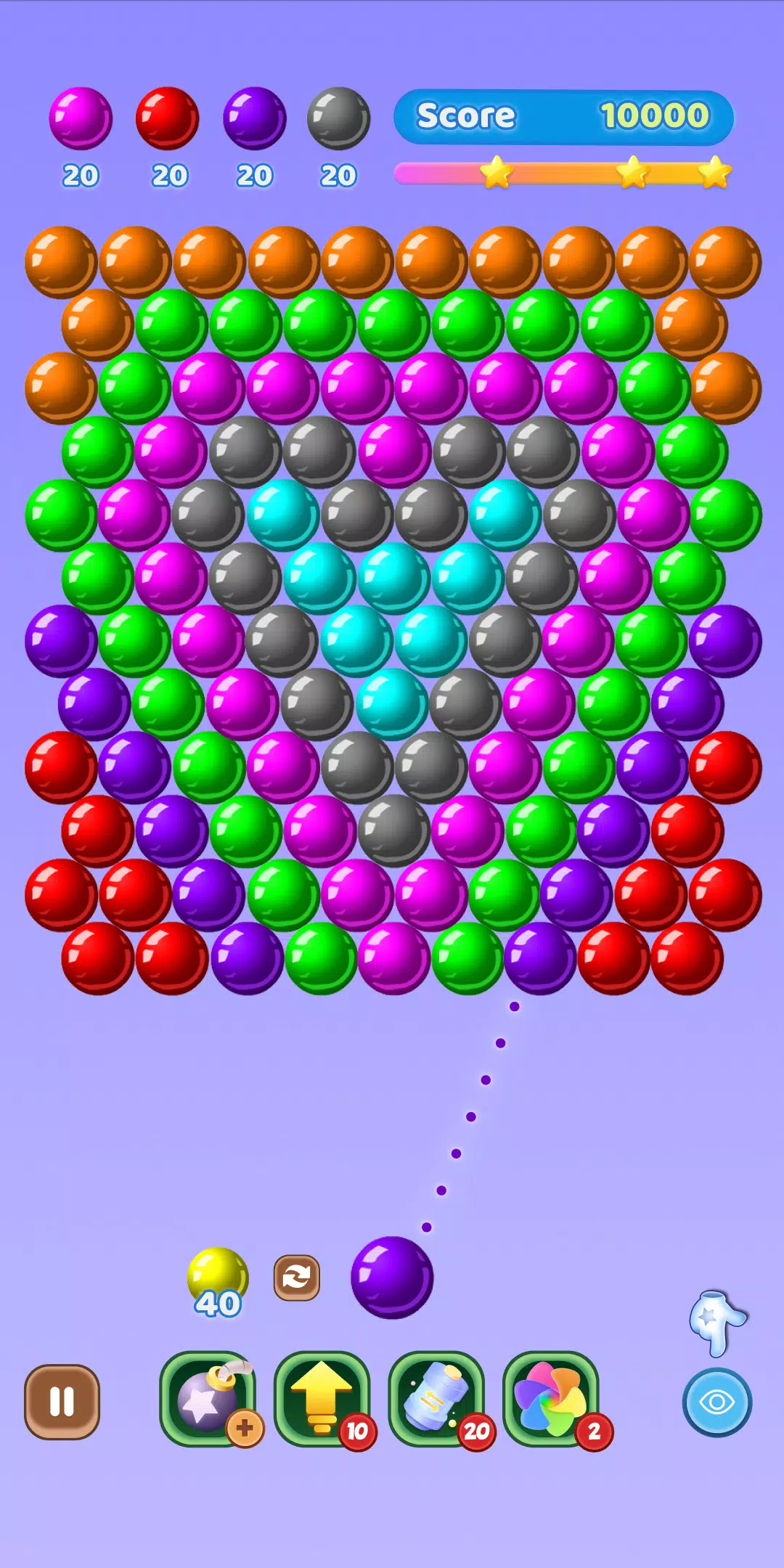Use the star bomb power-up

click(x=208, y=1398)
